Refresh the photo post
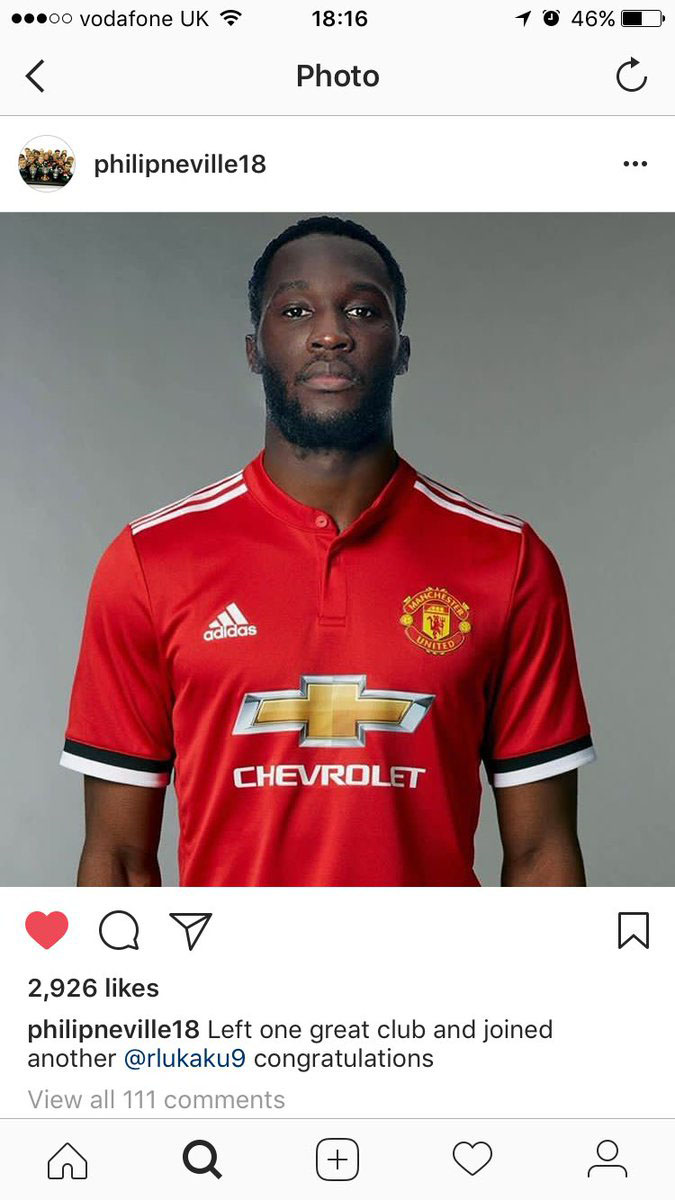Screen dimensions: 675x1200 631,76
